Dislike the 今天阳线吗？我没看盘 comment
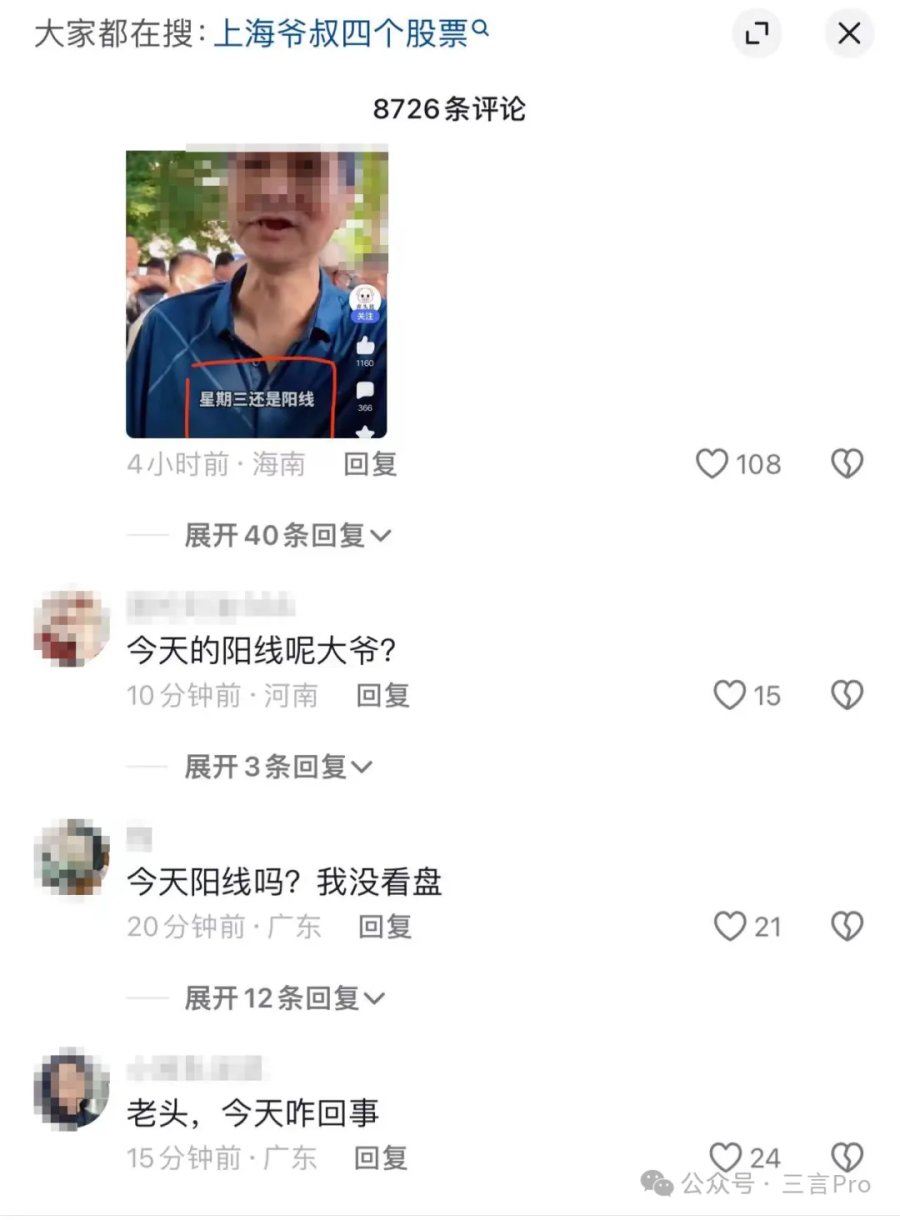 847,927
